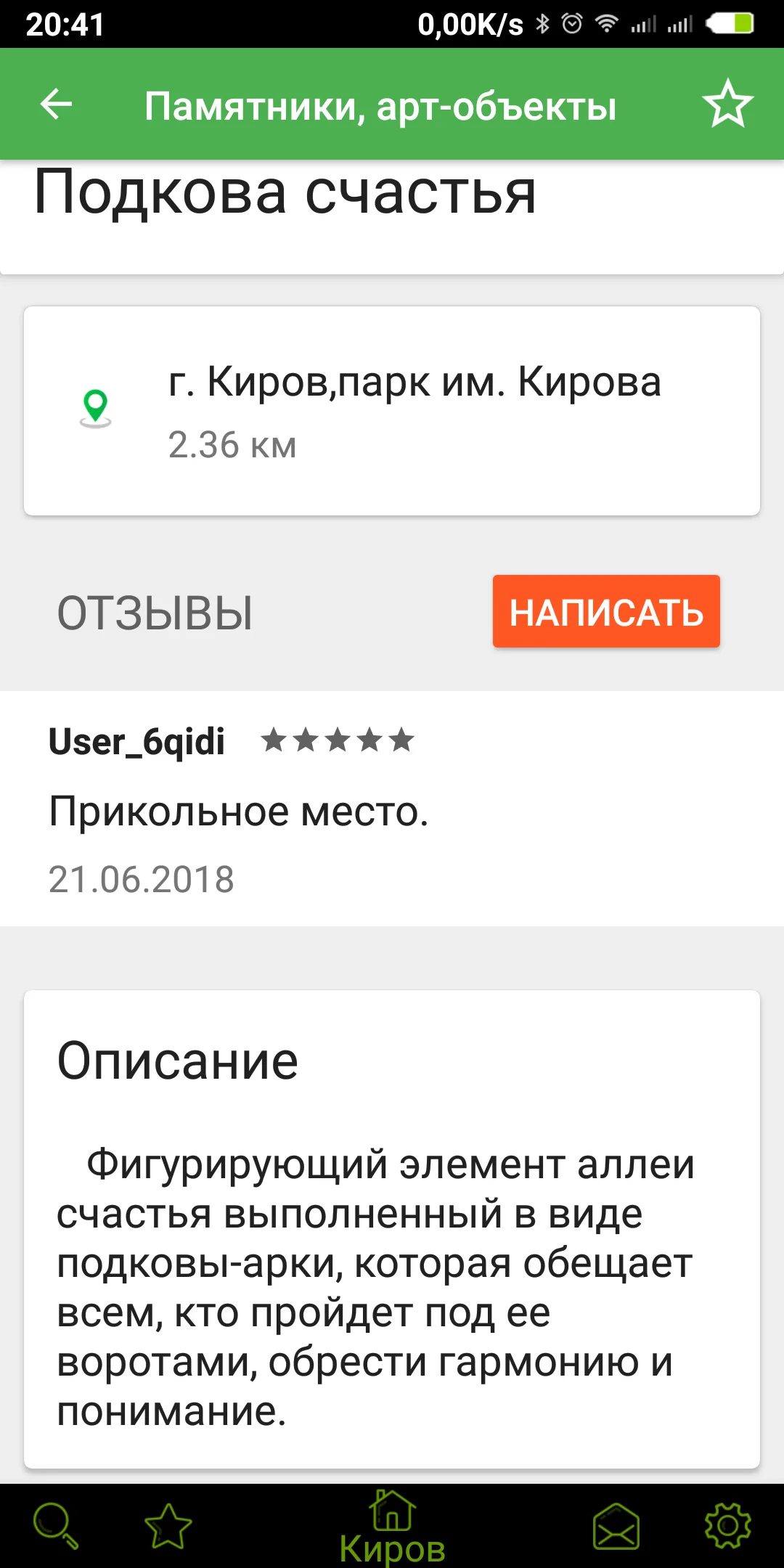The height and width of the screenshot is (1568, 784).
Task: Toggle the fifth rating star in the review
Action: [401, 739]
